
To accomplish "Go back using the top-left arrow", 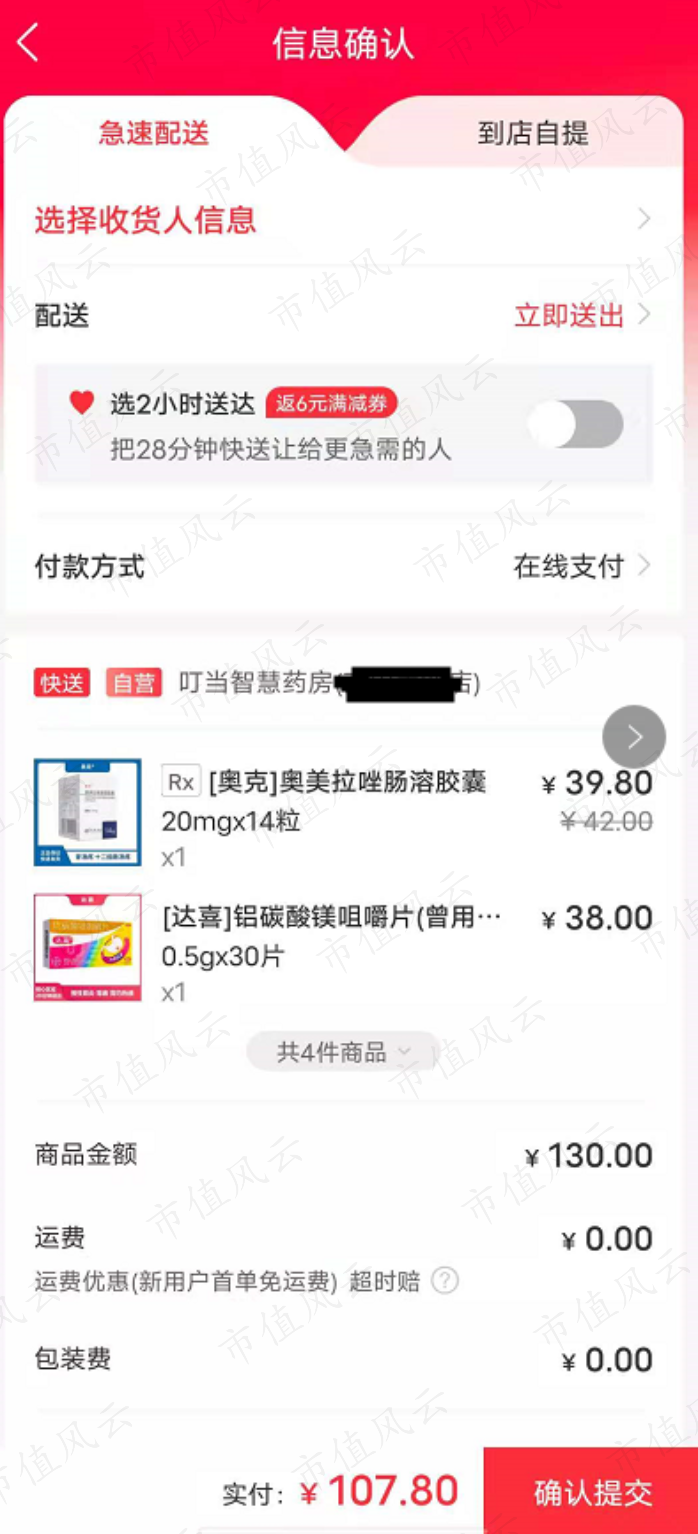I will (28, 43).
